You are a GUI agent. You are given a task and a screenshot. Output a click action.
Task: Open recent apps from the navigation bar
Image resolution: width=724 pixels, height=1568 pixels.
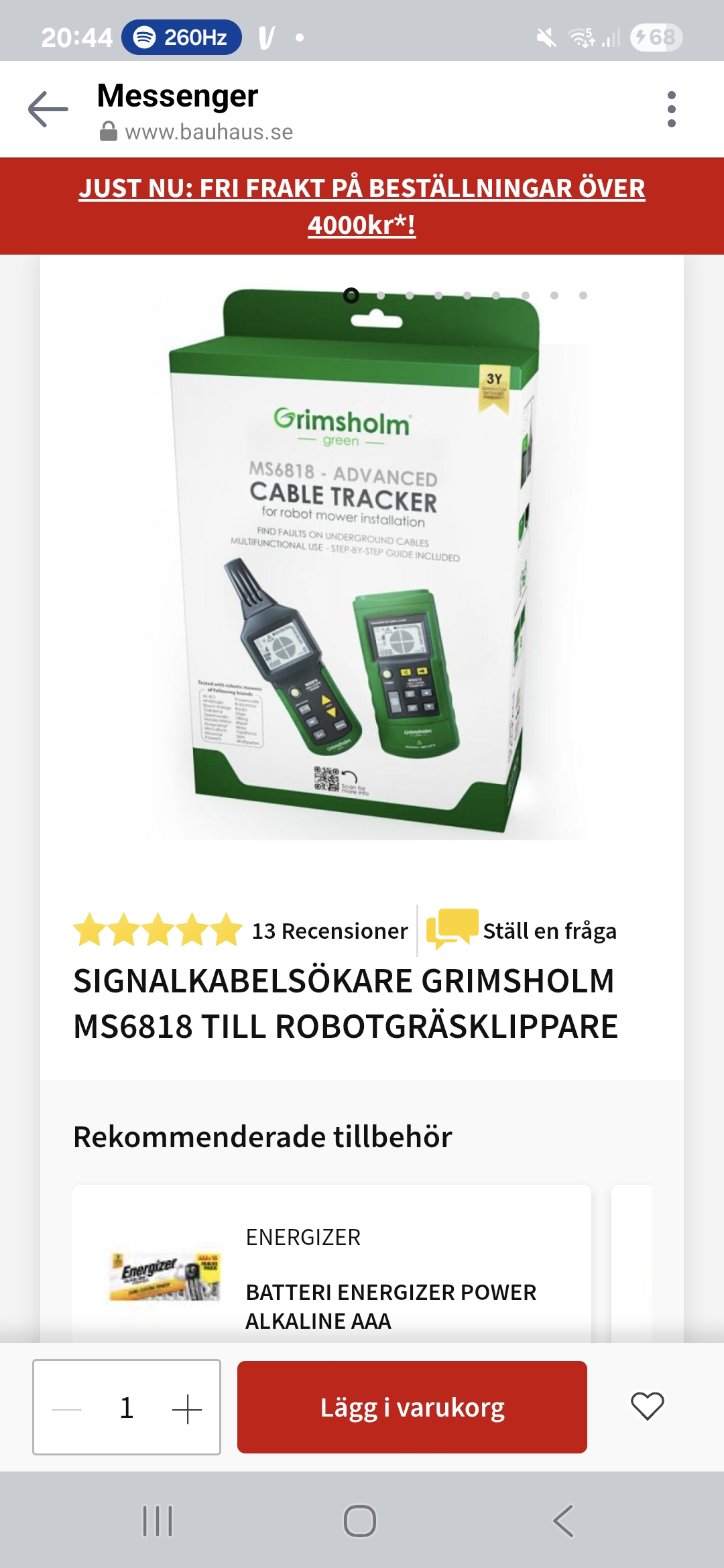click(158, 1520)
